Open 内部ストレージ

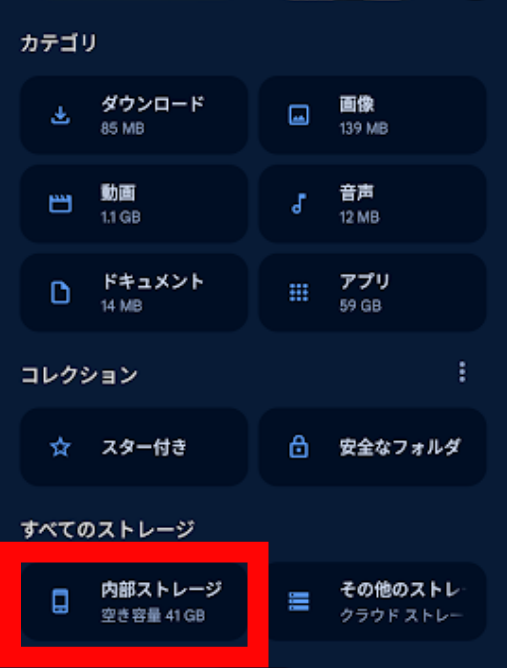click(134, 601)
